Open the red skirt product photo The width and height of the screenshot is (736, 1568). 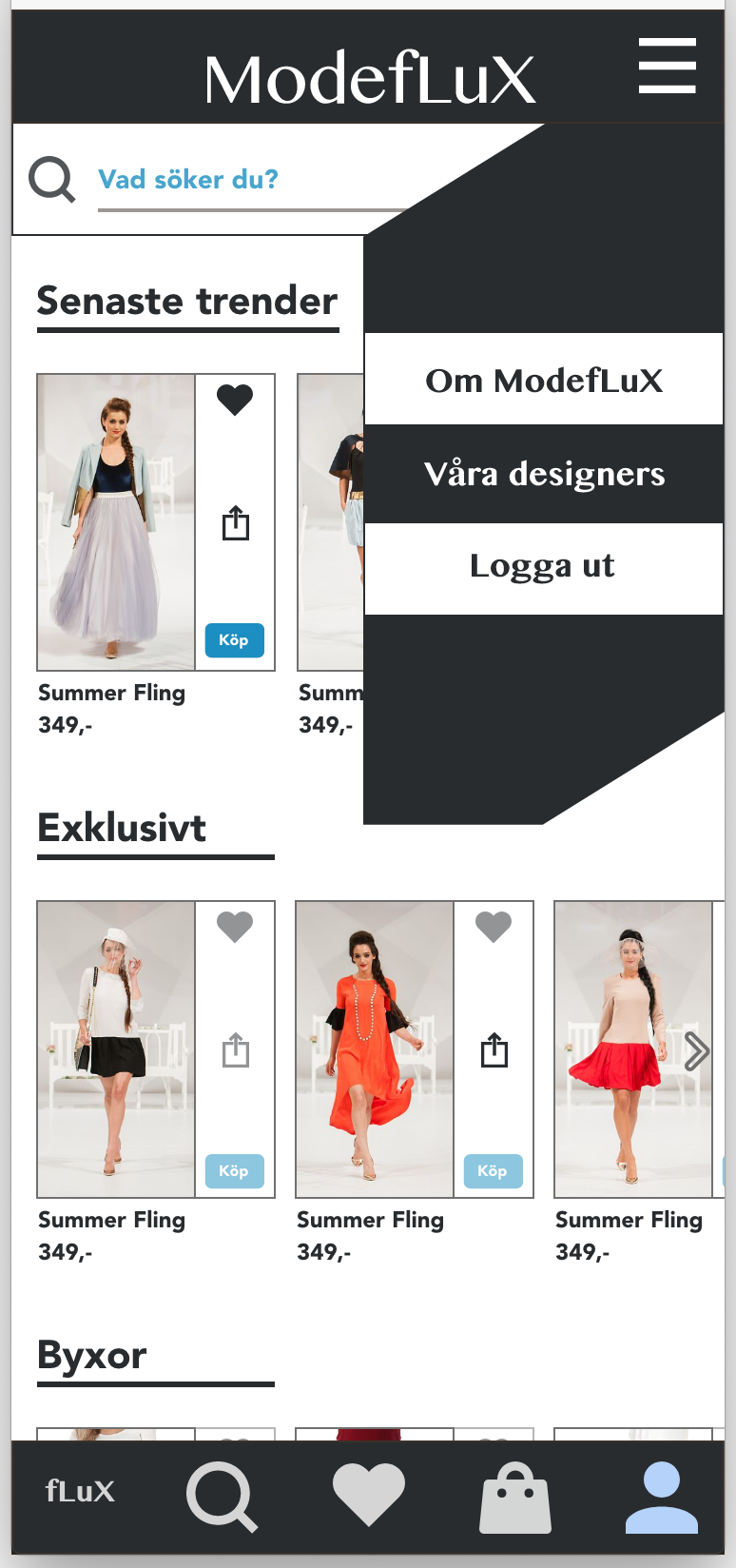pyautogui.click(x=633, y=1049)
